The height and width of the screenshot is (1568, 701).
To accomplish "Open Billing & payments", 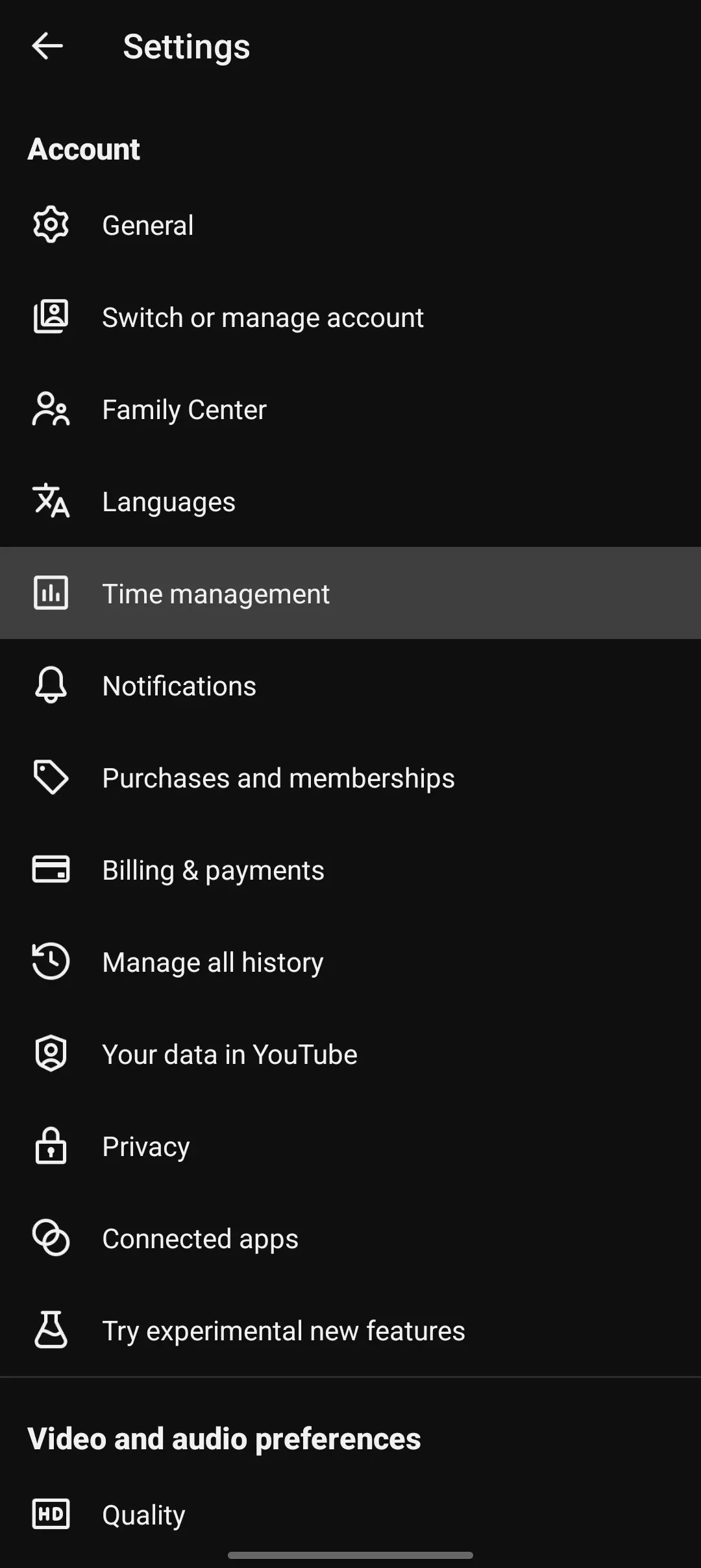I will [213, 870].
